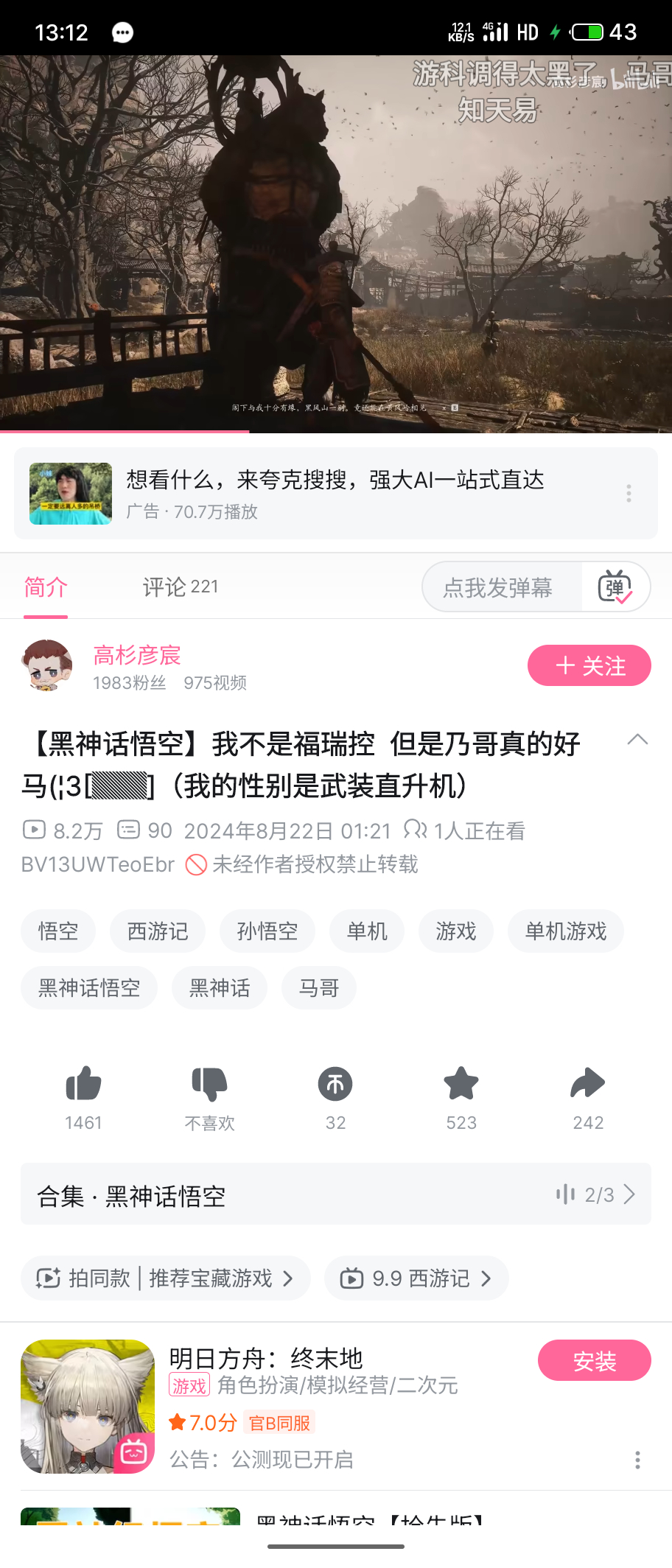Tap the 拍同款 | 推荐宝藏游戏 chip

(165, 1278)
